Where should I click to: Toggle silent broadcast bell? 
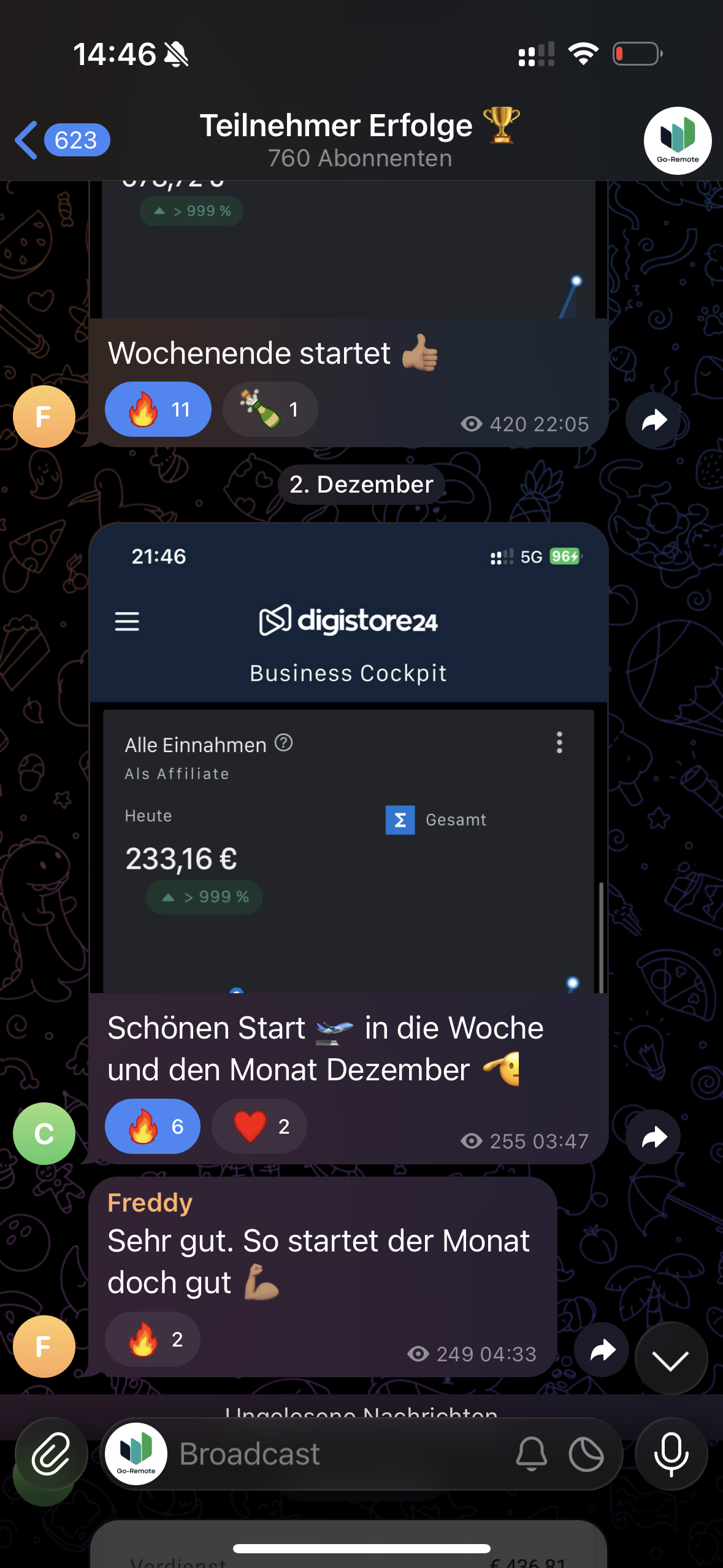532,1454
